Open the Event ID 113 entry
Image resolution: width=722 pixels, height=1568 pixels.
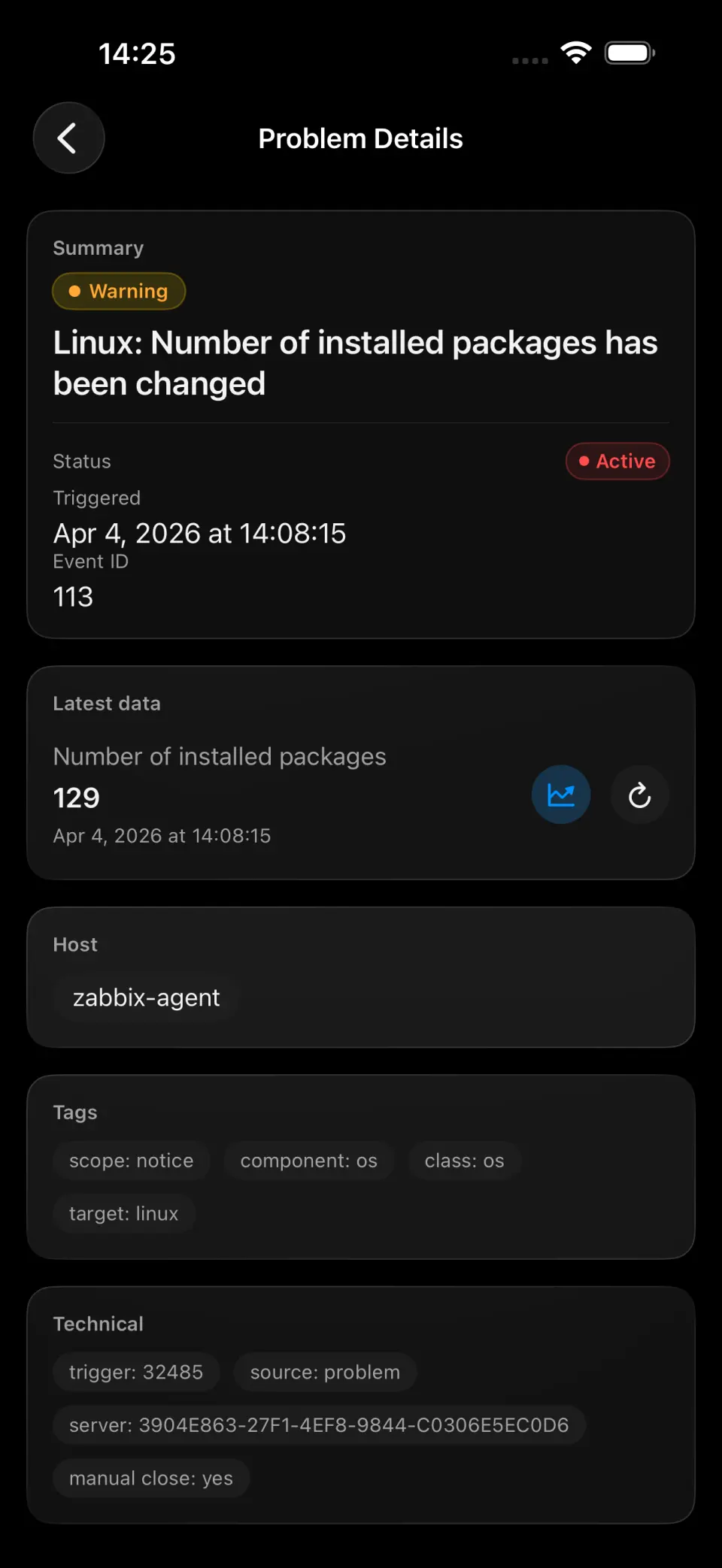pyautogui.click(x=72, y=596)
